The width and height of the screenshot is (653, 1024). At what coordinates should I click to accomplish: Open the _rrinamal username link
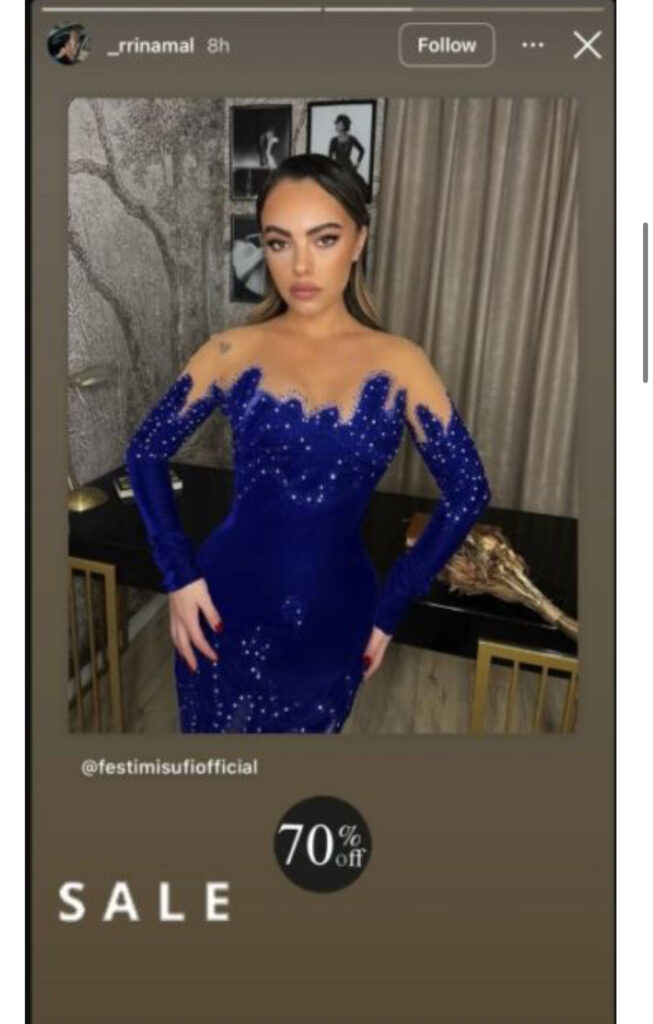[150, 46]
